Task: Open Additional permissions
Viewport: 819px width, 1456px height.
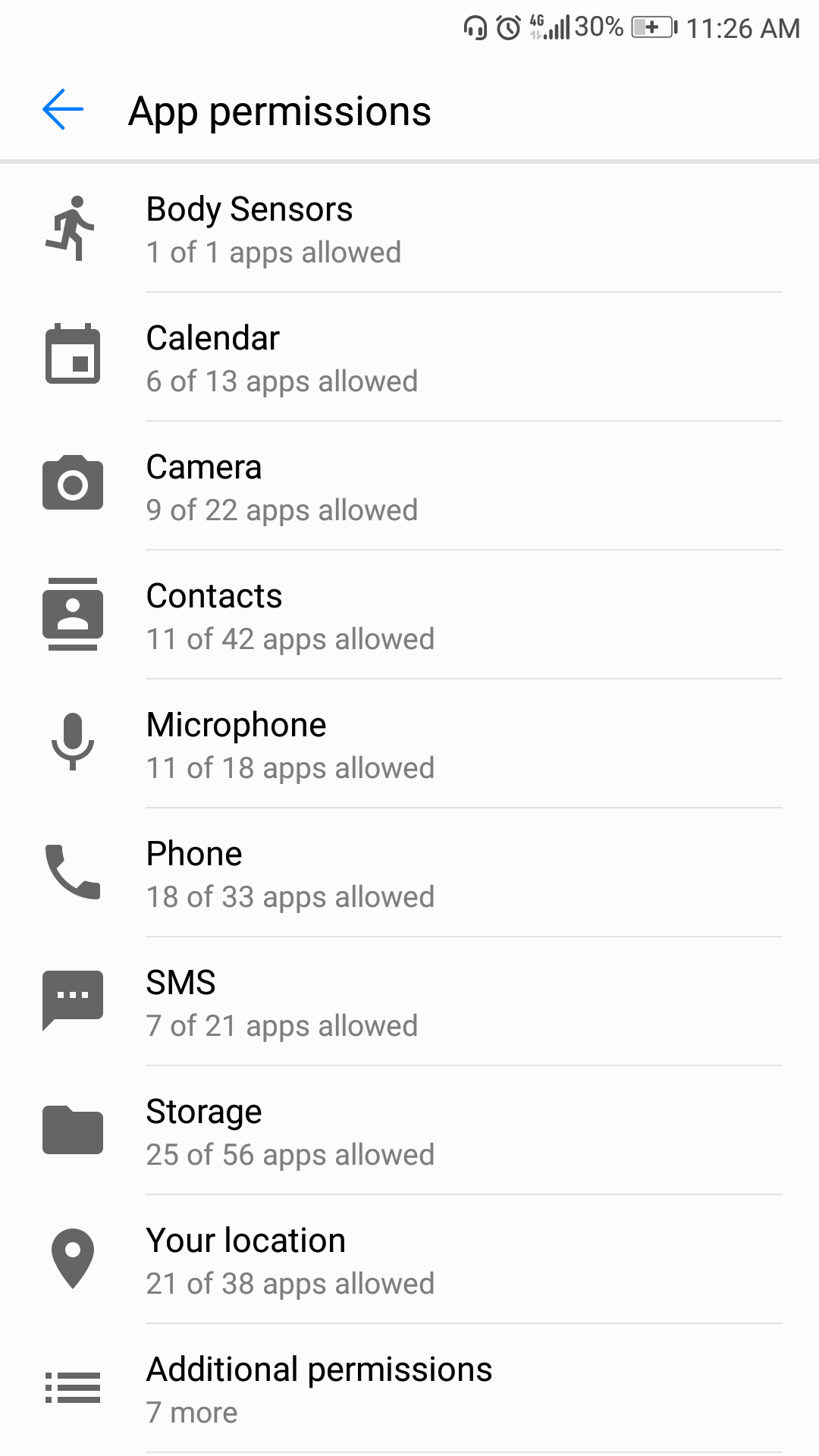Action: point(409,1390)
